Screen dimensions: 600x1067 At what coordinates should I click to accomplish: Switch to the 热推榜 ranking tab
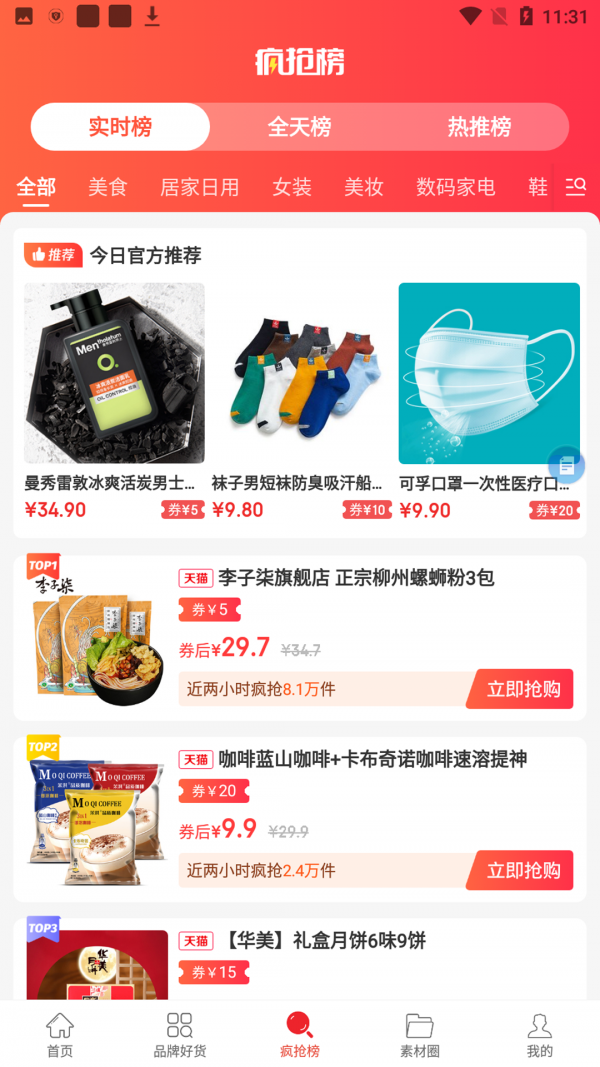click(x=479, y=127)
